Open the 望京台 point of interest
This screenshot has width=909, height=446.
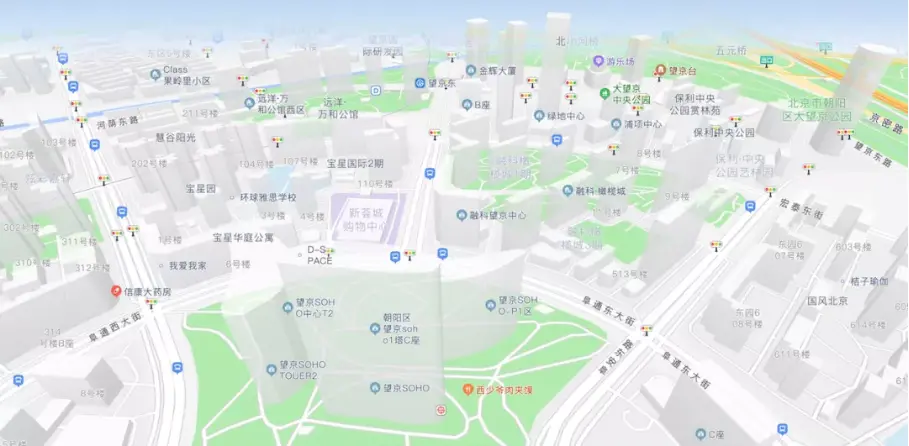[x=660, y=71]
